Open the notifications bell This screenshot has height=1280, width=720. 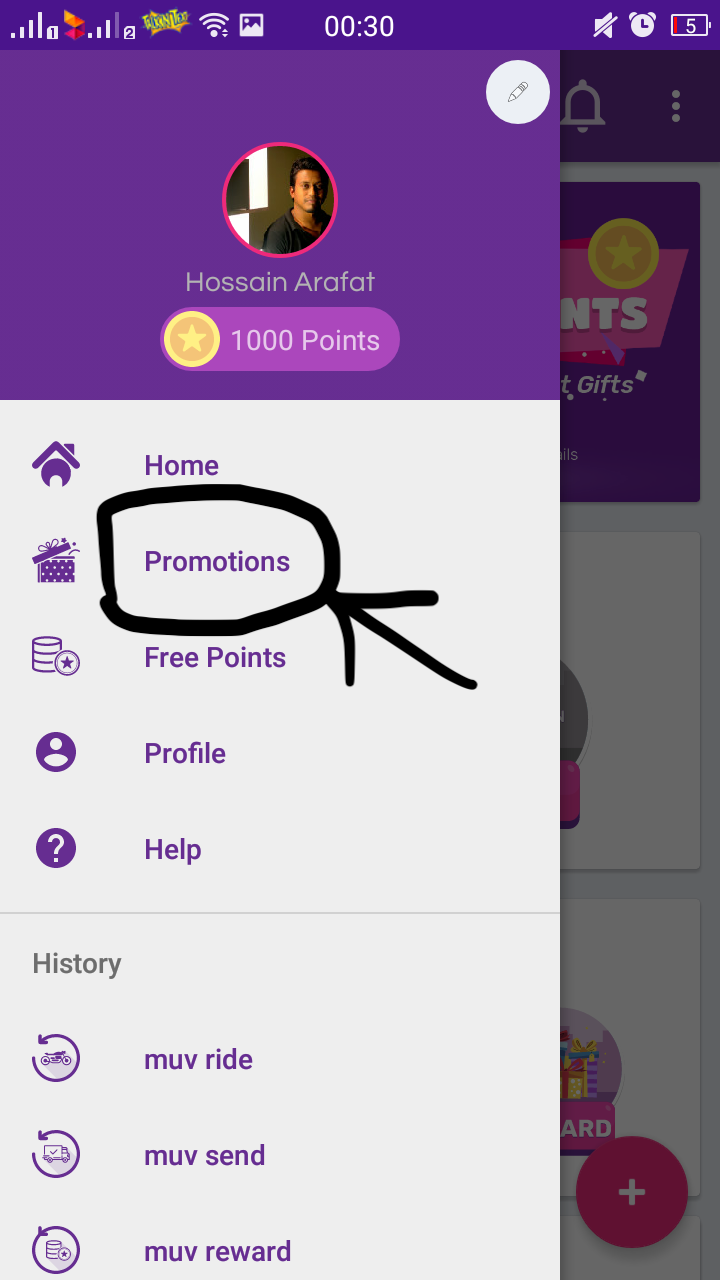point(582,106)
